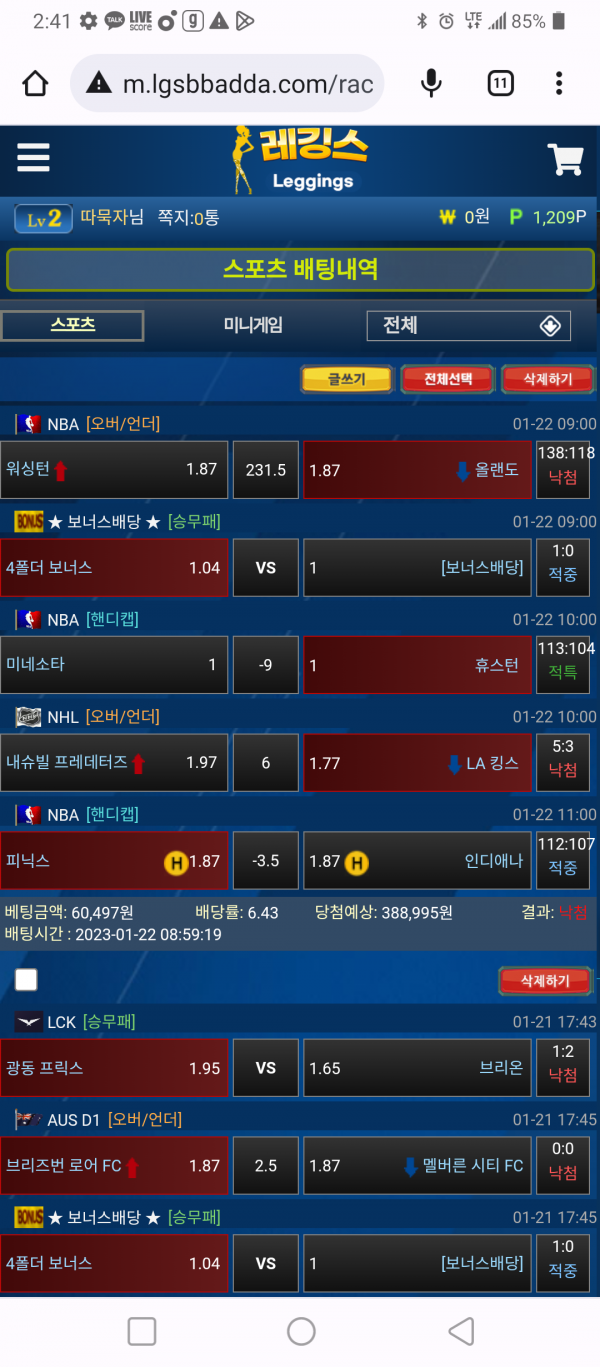Open the browser tab switcher
600x1367 pixels.
pos(500,83)
